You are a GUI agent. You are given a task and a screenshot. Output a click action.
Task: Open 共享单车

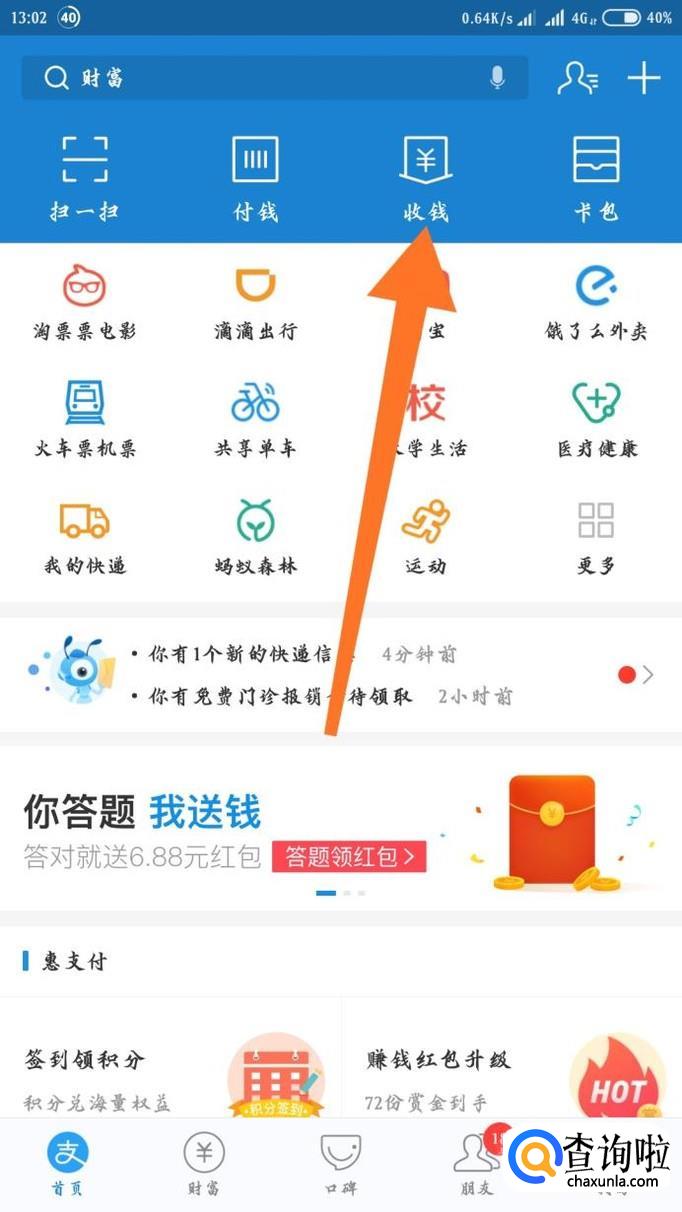(x=255, y=419)
